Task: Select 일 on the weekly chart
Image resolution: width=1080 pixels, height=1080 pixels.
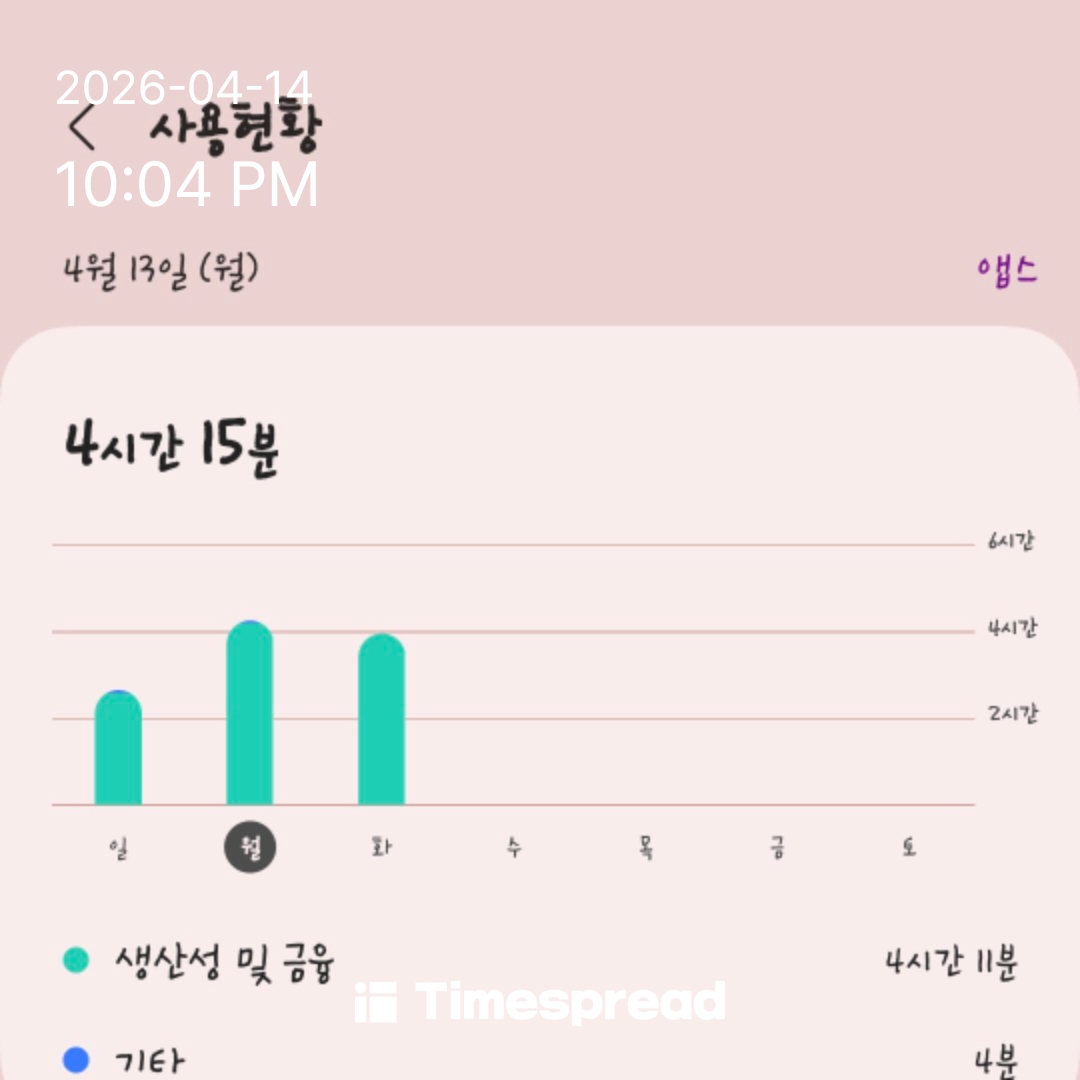Action: click(x=118, y=849)
